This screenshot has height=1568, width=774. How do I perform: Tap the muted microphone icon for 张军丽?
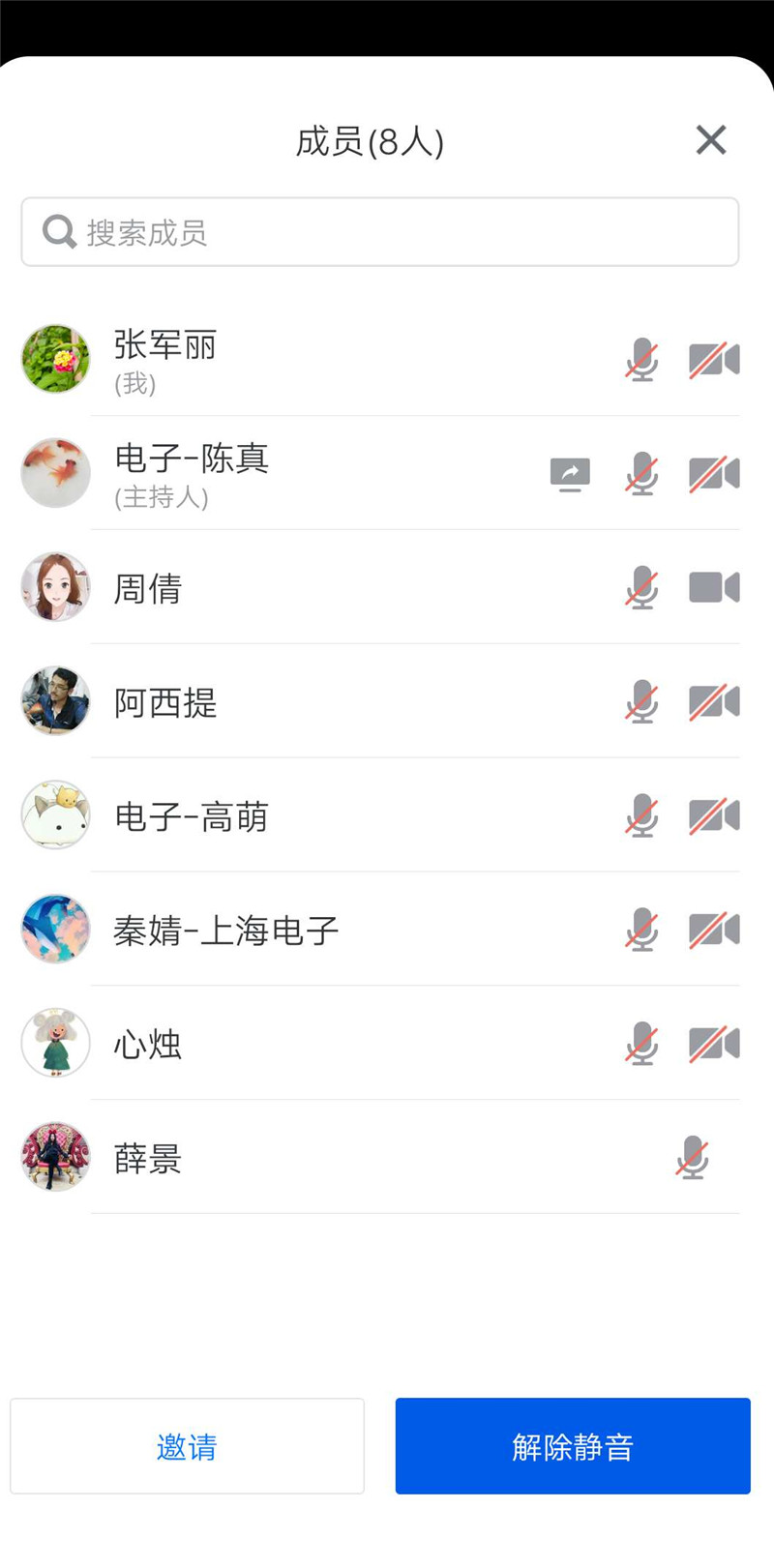pos(641,360)
